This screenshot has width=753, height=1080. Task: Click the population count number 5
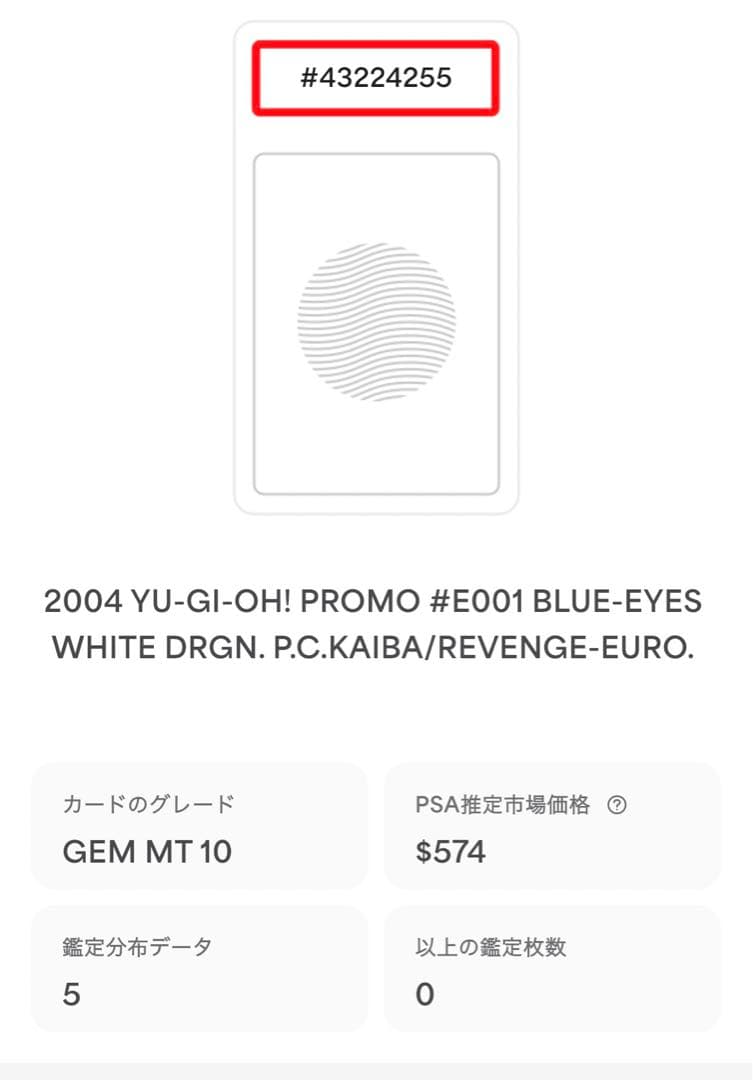click(x=66, y=994)
